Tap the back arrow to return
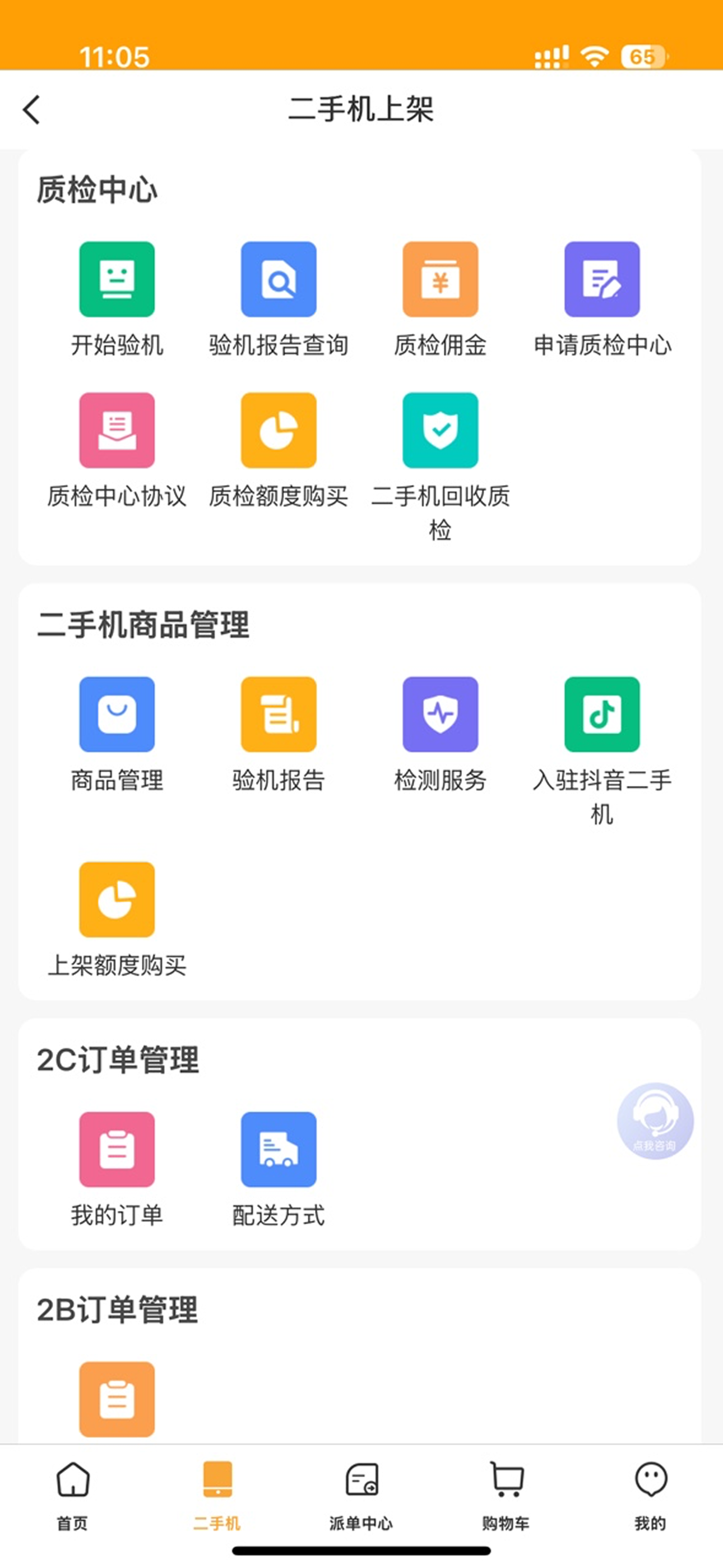 click(31, 109)
